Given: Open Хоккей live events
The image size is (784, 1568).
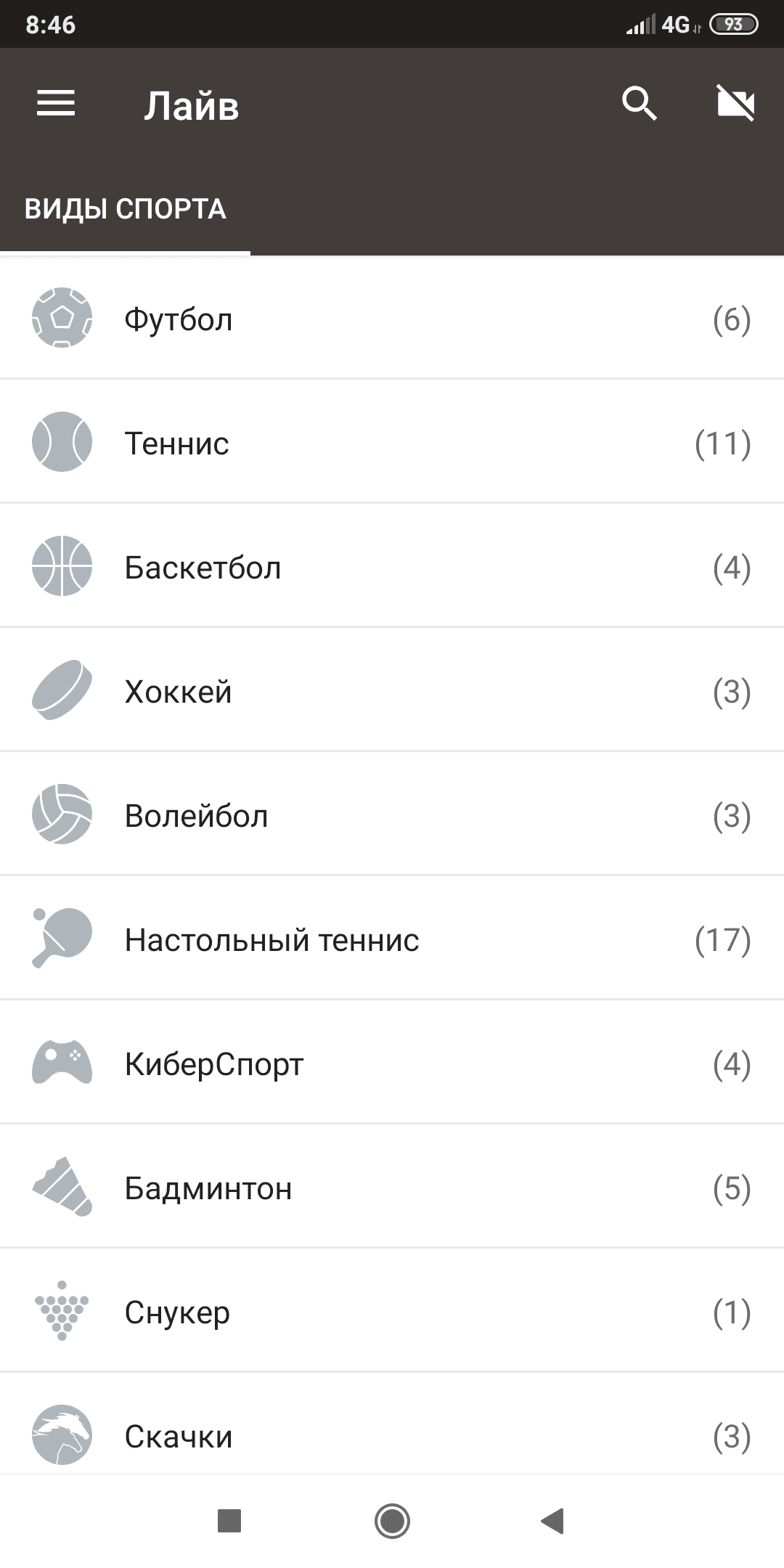Looking at the screenshot, I should 392,692.
